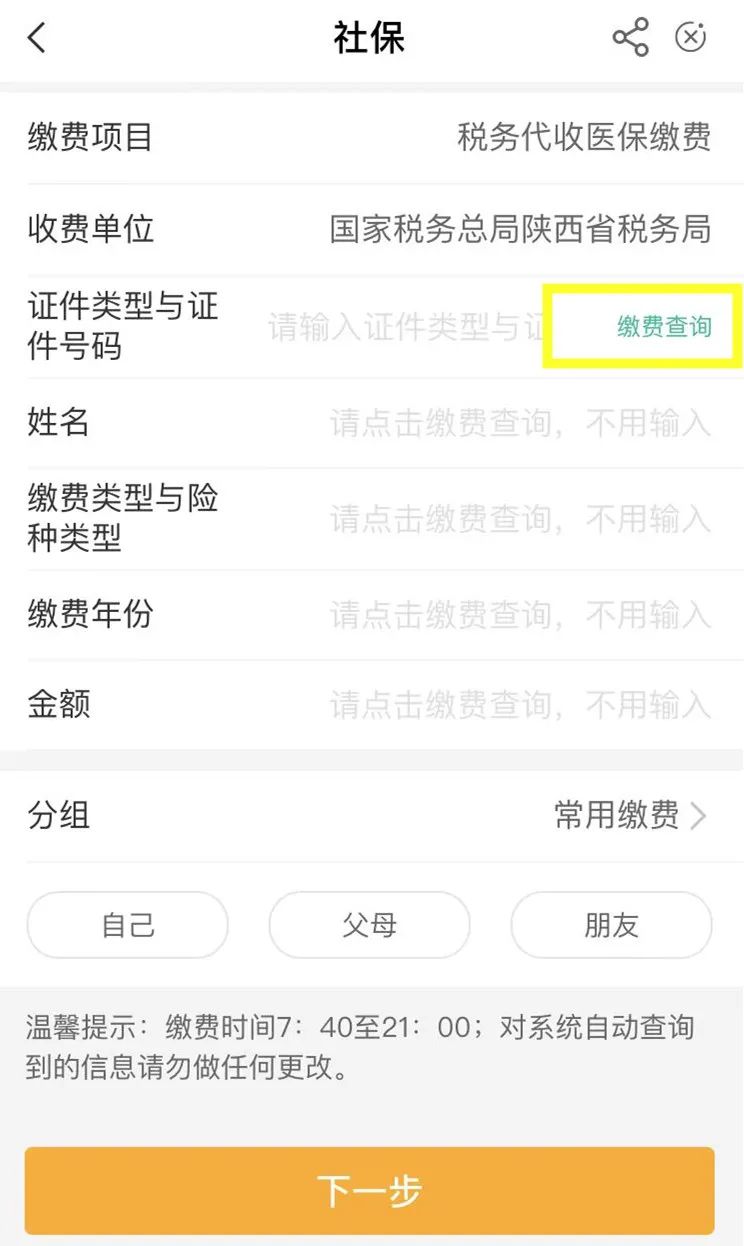The width and height of the screenshot is (744, 1246).
Task: Share this 社保 page
Action: point(630,38)
